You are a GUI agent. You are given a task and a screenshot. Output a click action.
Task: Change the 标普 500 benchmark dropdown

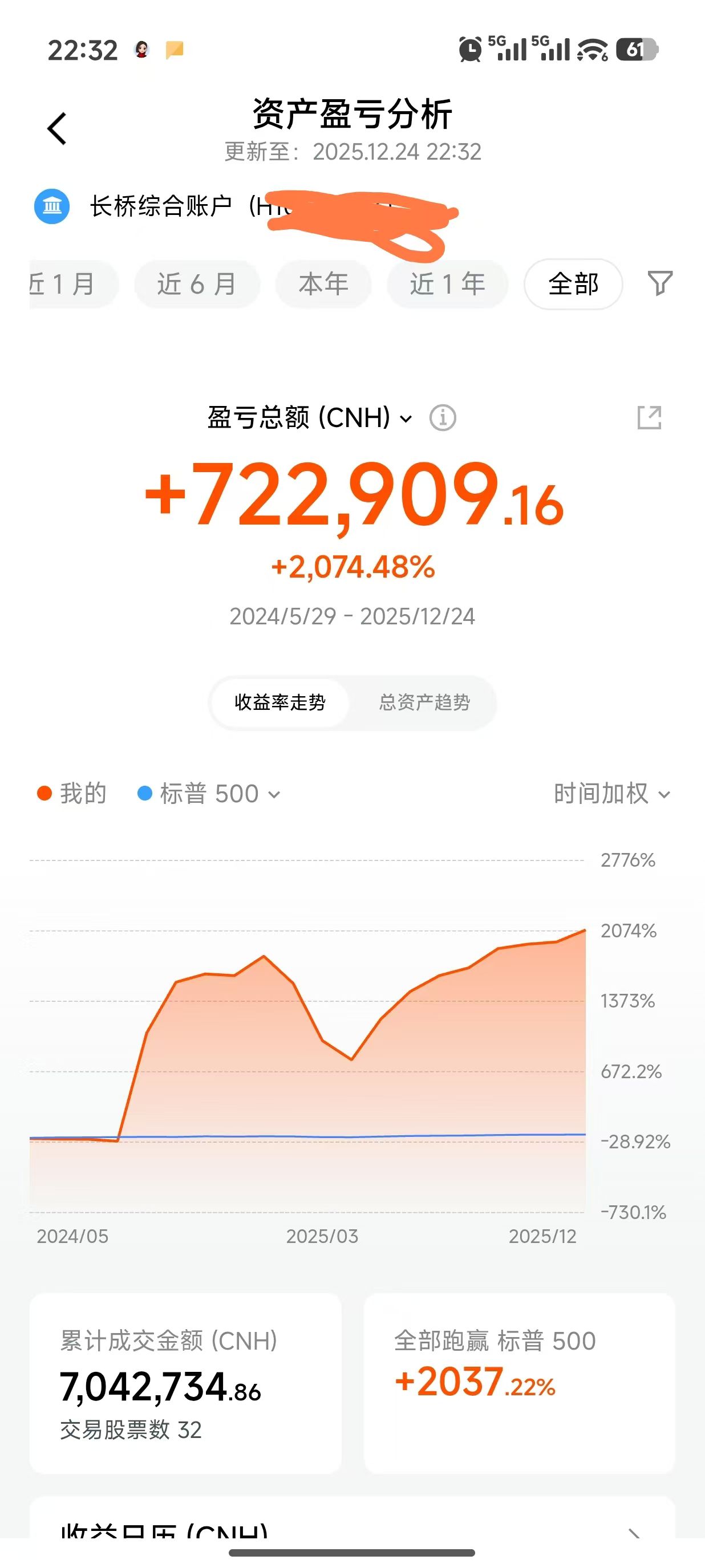[x=210, y=794]
